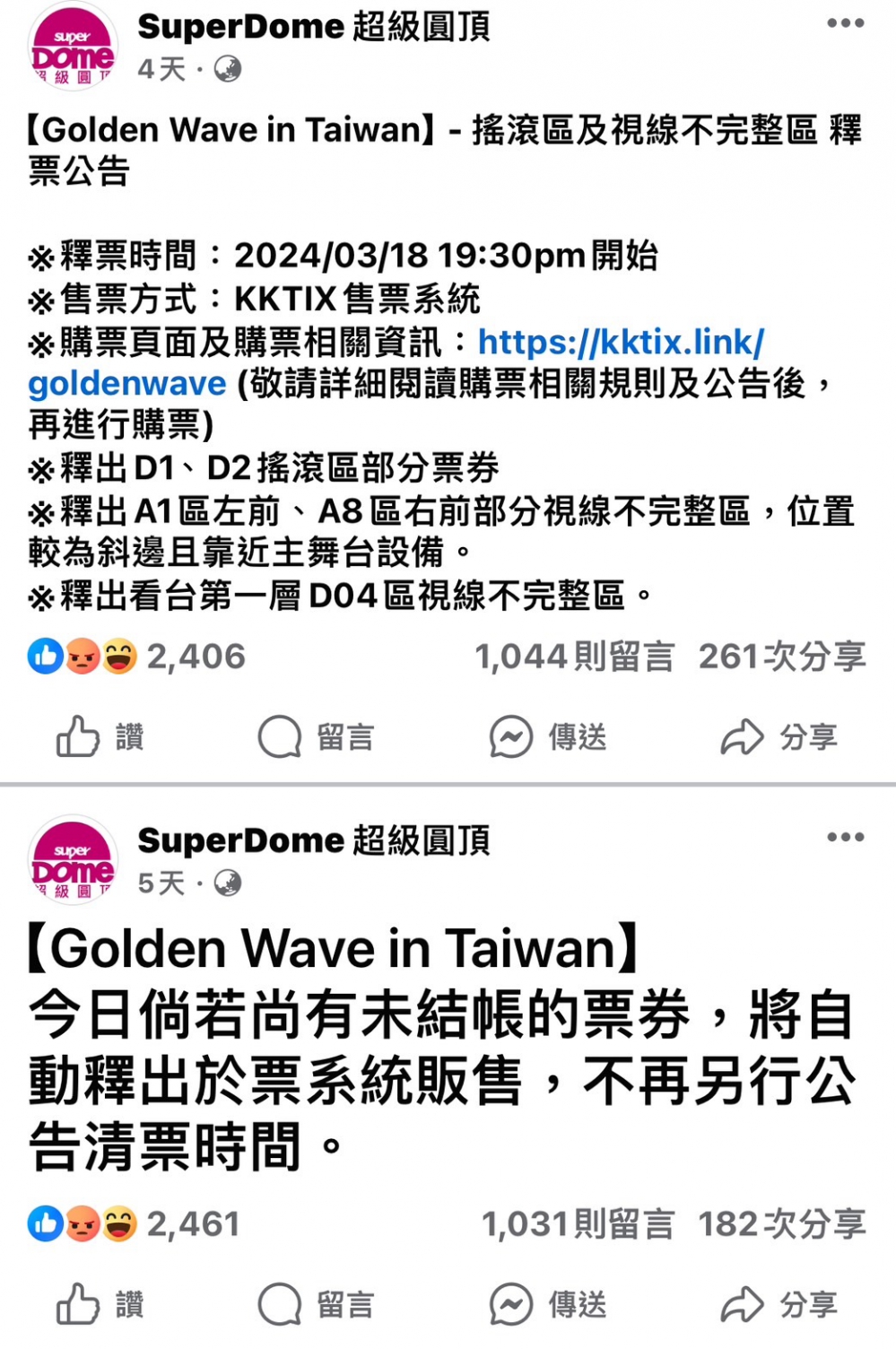Image resolution: width=896 pixels, height=1349 pixels.
Task: Comment on the 5天 Golden Wave post
Action: point(316,1304)
